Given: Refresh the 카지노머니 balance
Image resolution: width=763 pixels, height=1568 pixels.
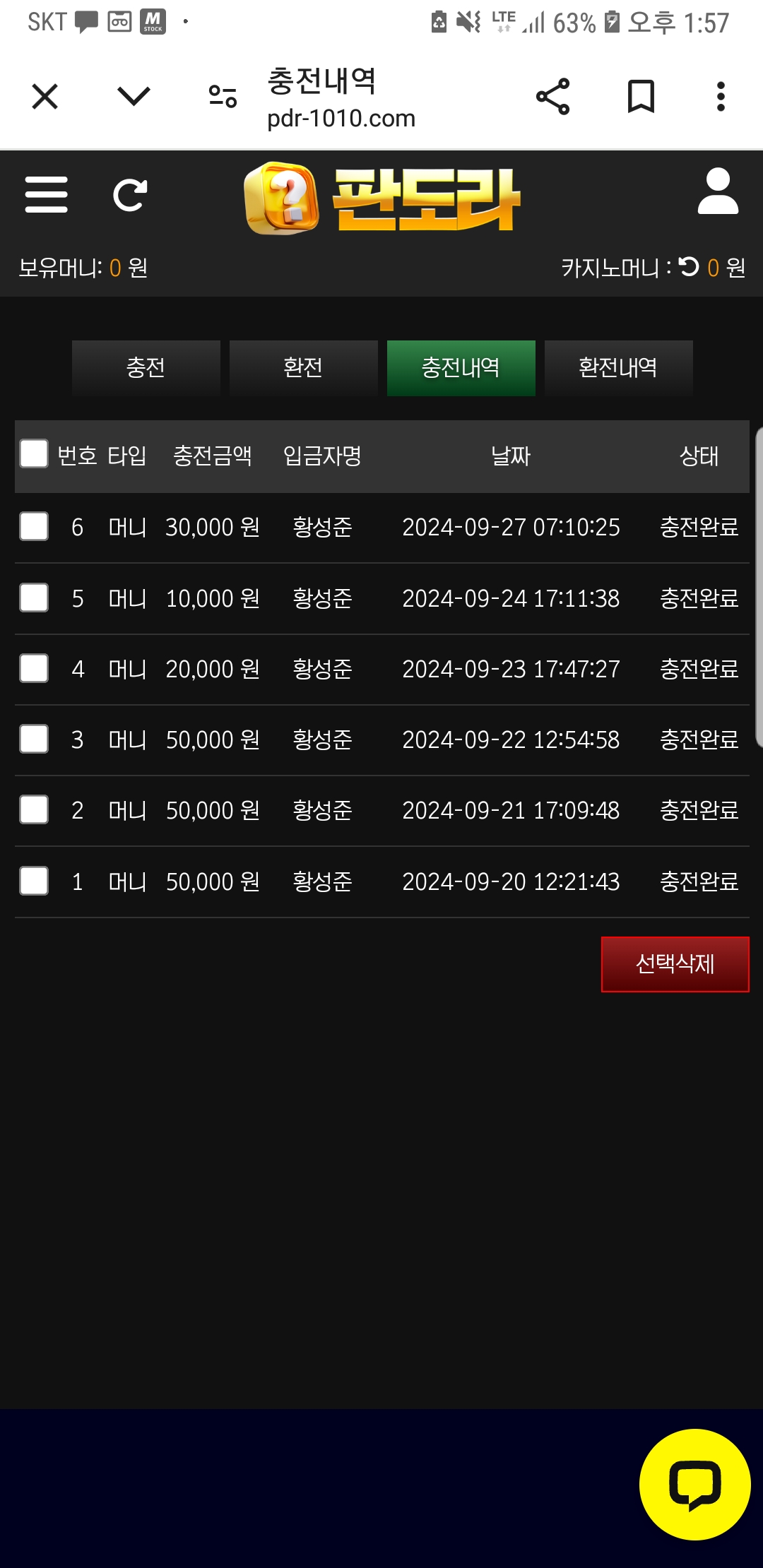Looking at the screenshot, I should (689, 267).
